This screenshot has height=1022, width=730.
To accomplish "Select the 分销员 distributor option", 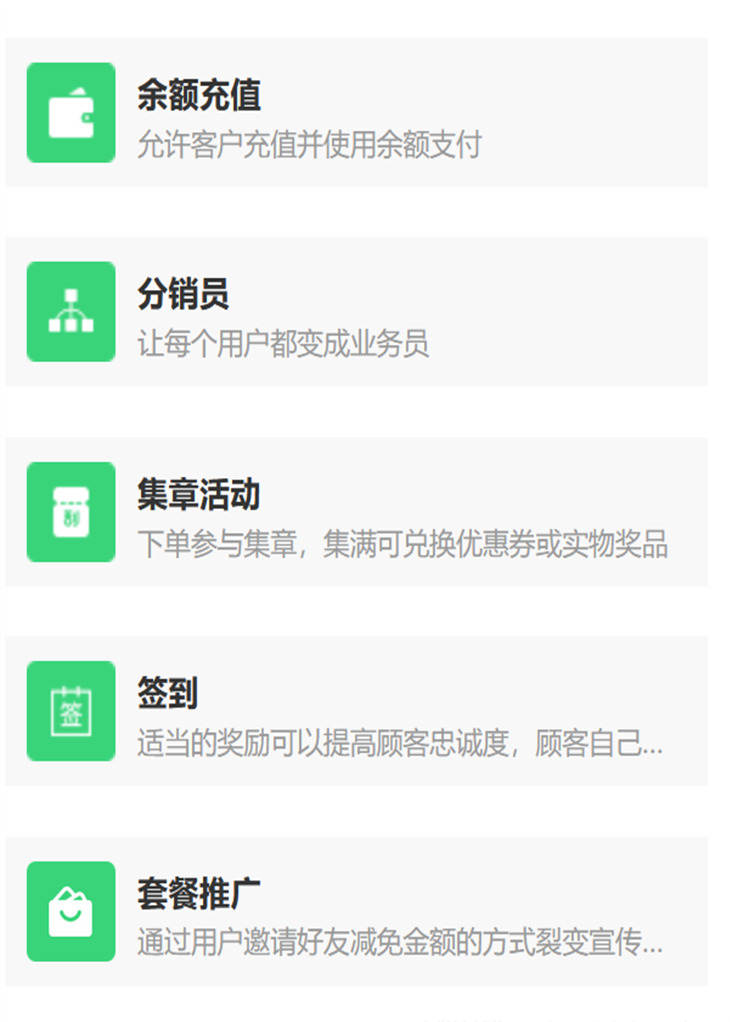I will pos(355,312).
